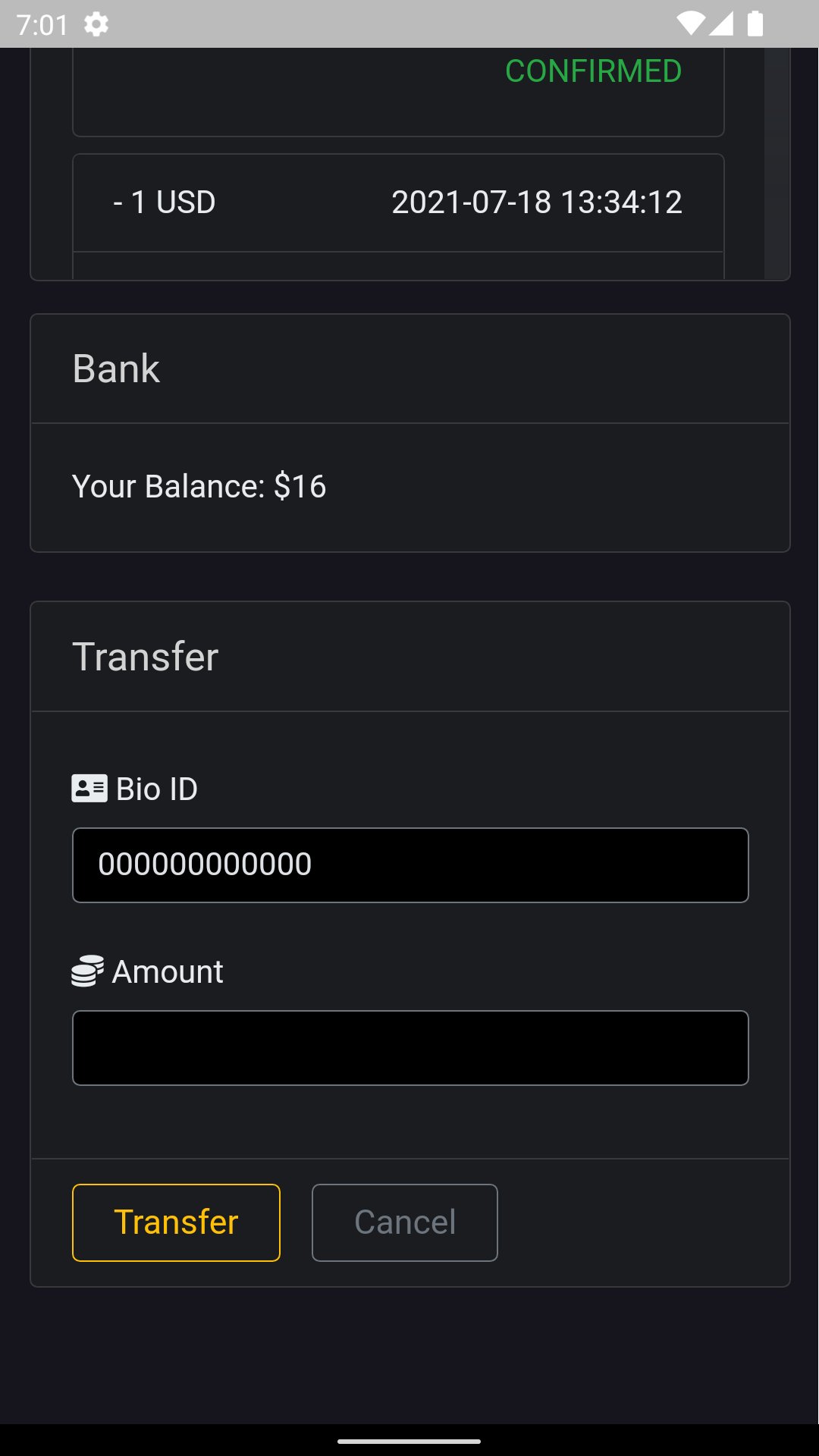Focus the Amount text field
Image resolution: width=819 pixels, height=1456 pixels.
(410, 1048)
